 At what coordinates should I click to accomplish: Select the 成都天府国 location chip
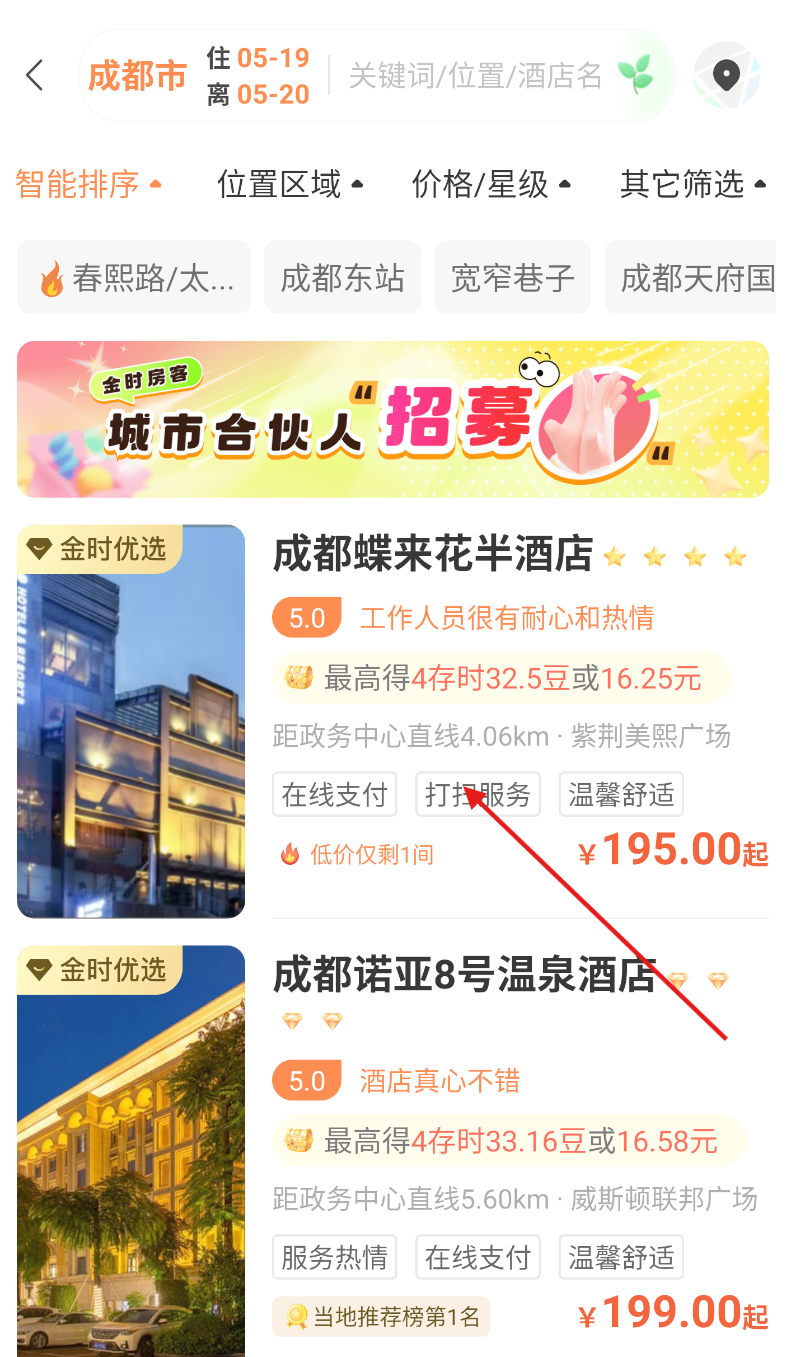point(695,277)
